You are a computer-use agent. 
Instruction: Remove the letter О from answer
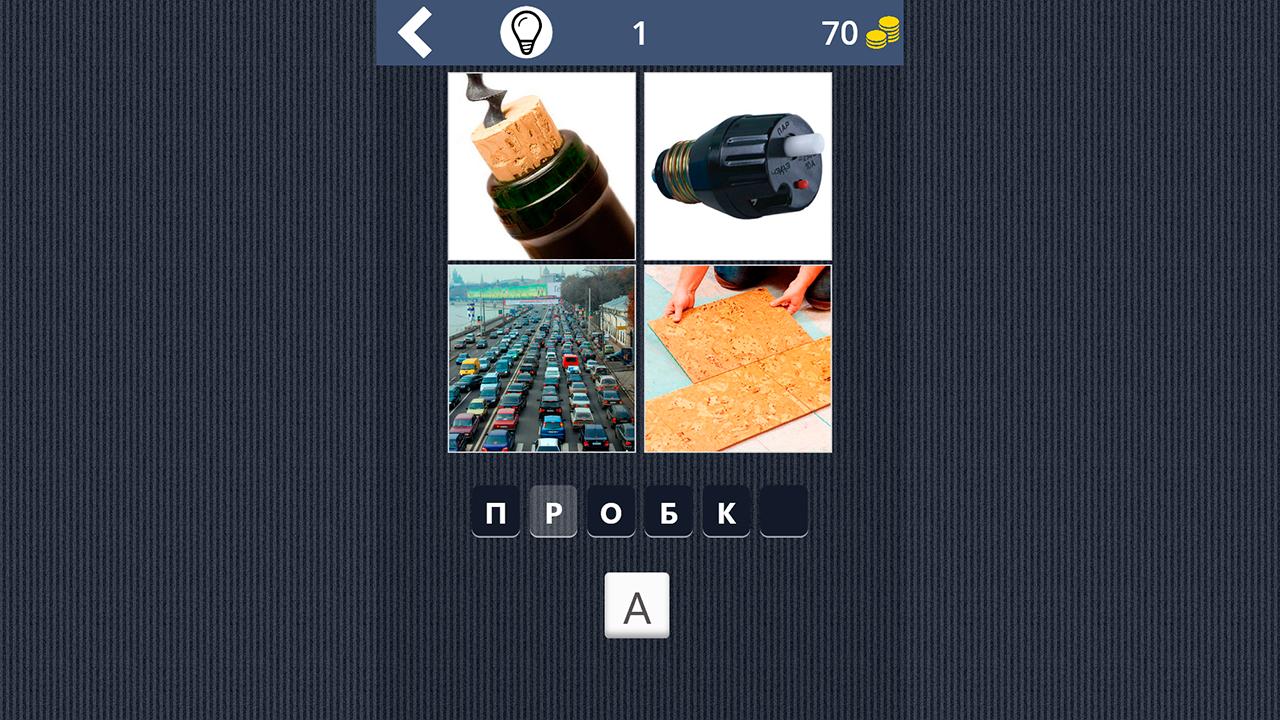[x=611, y=512]
